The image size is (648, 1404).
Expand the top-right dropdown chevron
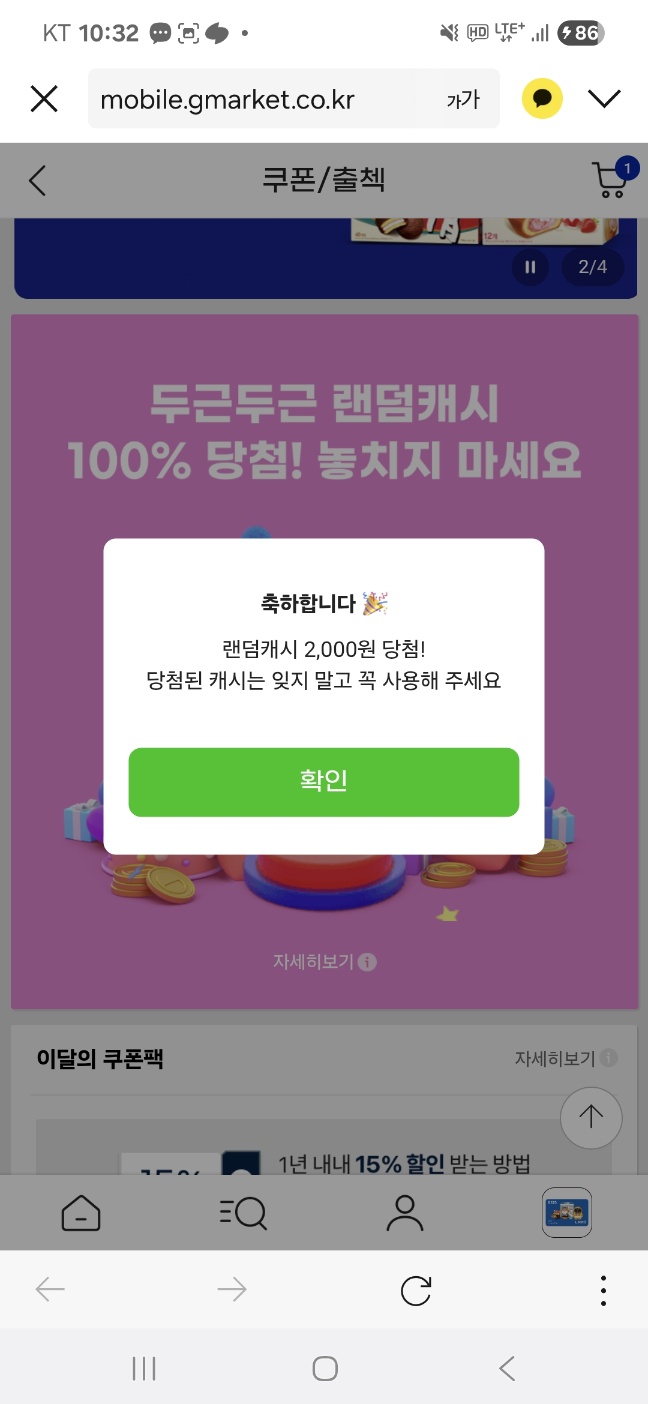click(x=604, y=98)
